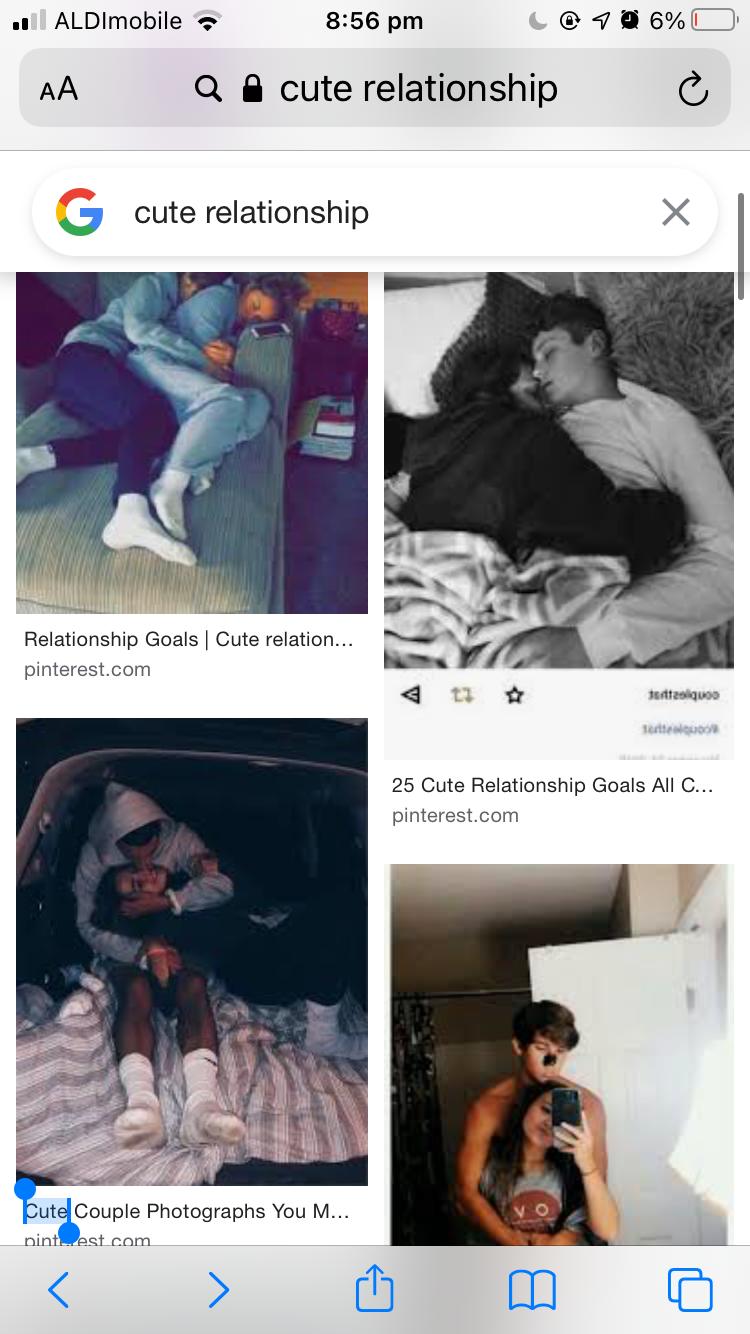Screen dimensions: 750x1334
Task: Open the Relationship Goals image result
Action: pyautogui.click(x=192, y=442)
